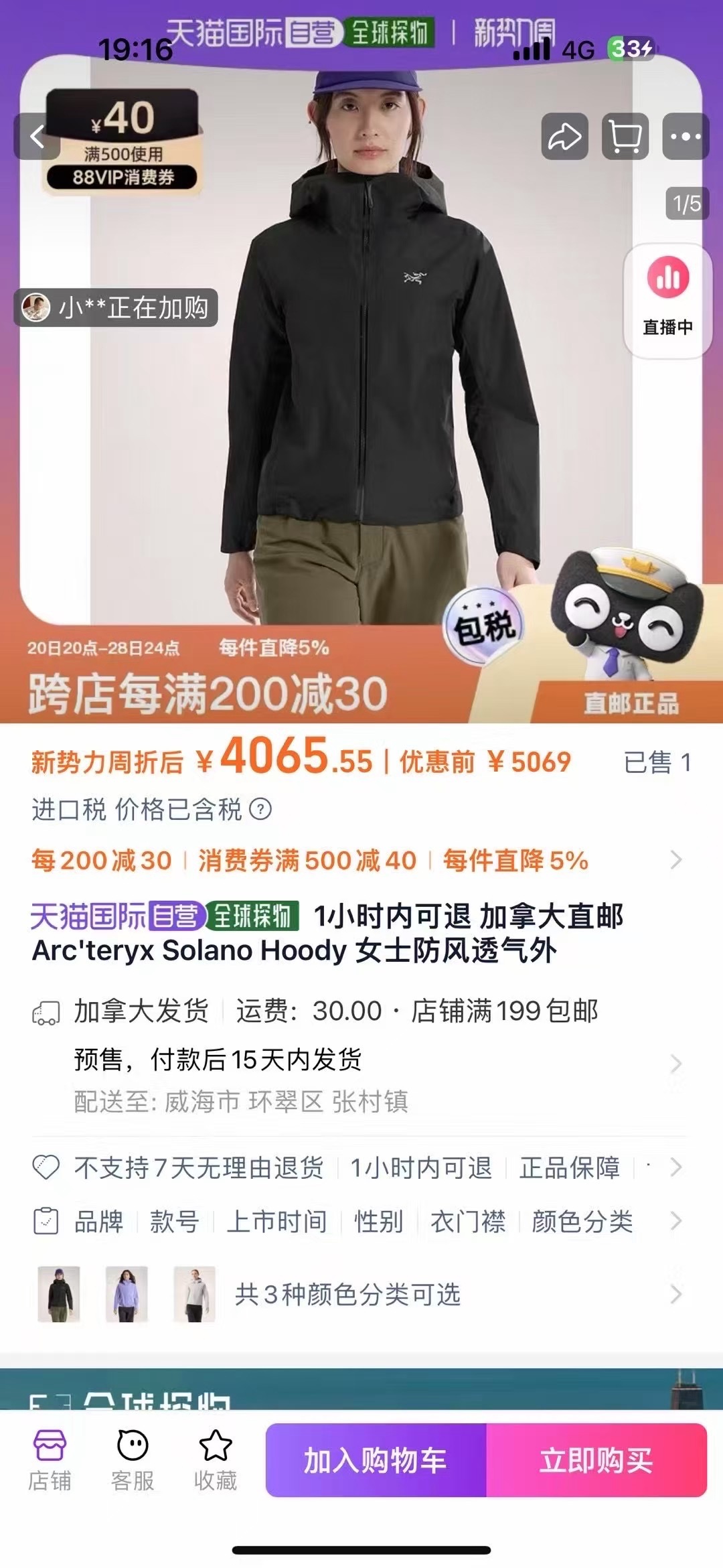The width and height of the screenshot is (723, 1568).
Task: Open the shopping cart icon
Action: 625,137
